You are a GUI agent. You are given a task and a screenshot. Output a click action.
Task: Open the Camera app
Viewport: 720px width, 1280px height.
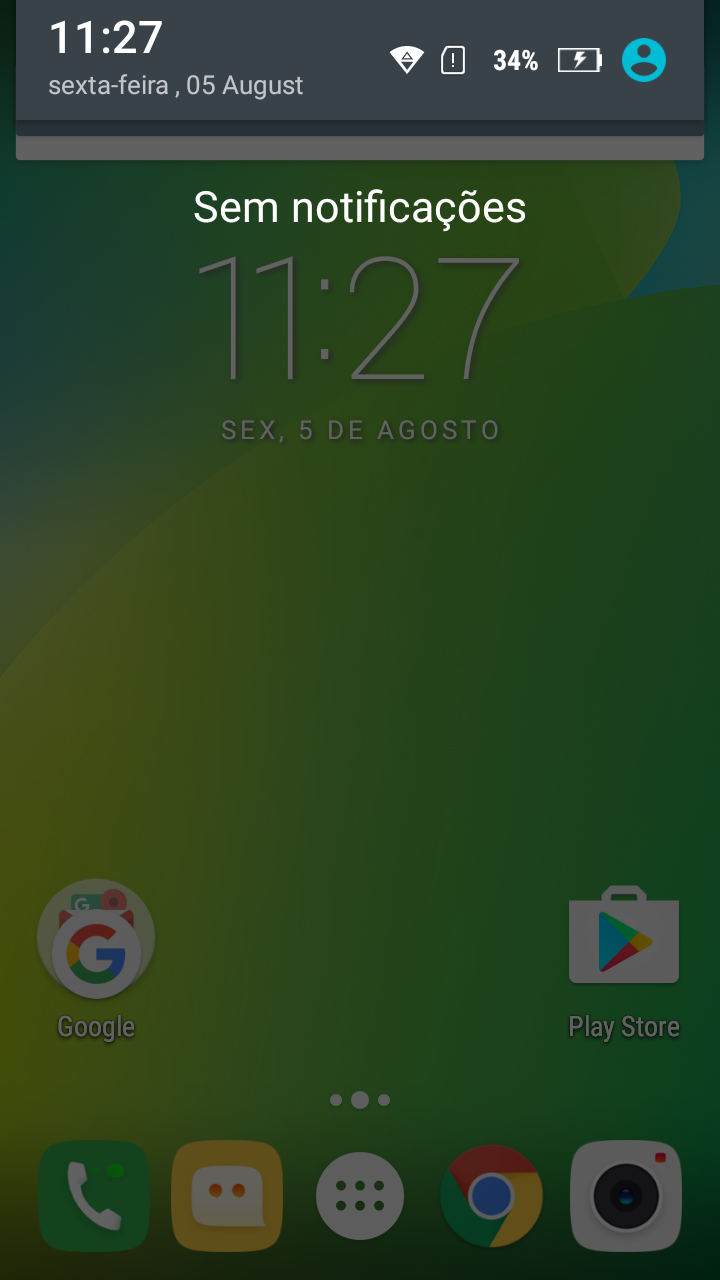pyautogui.click(x=626, y=1196)
